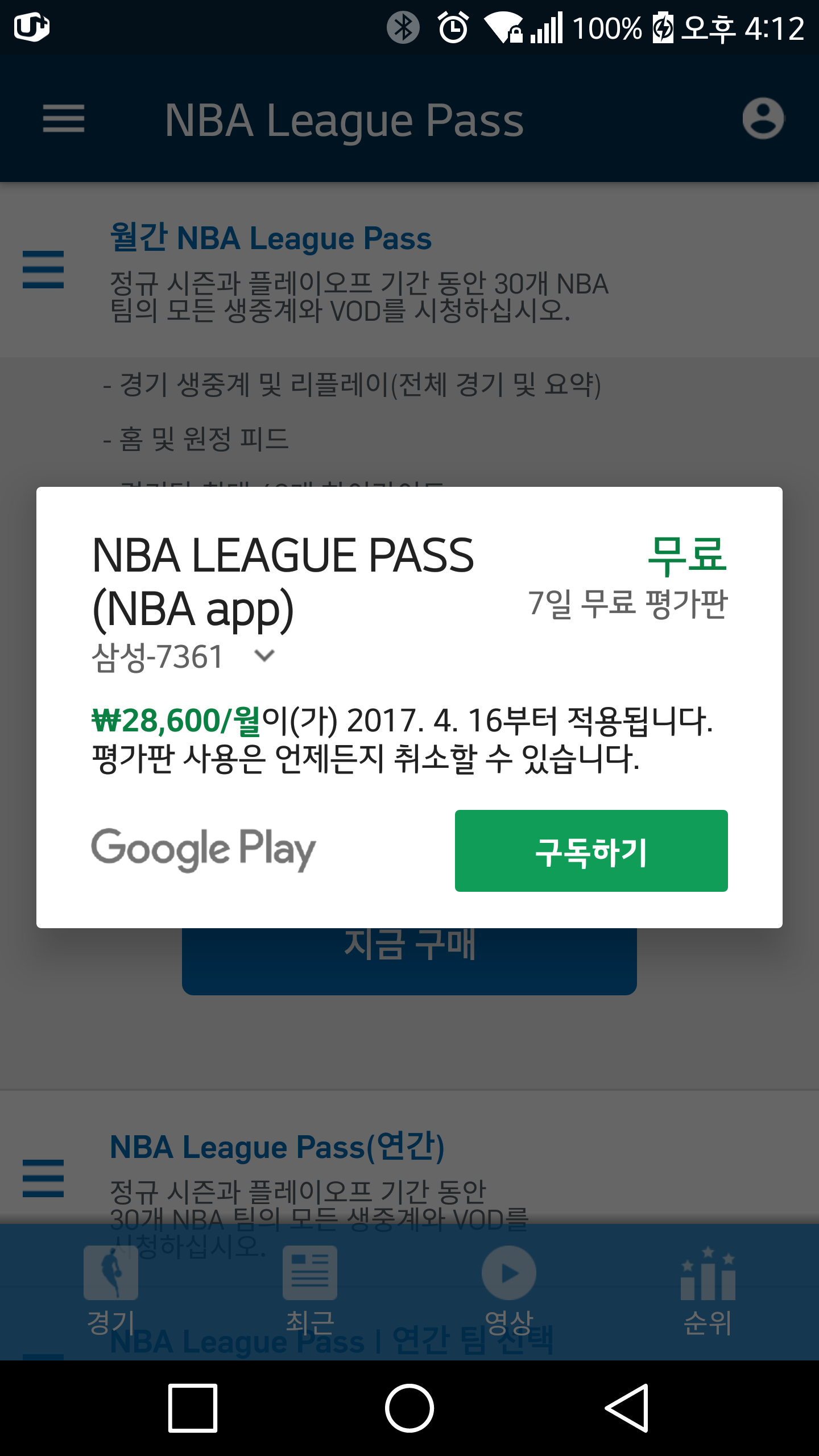Expand the 삼성-7361 payment method dropdown
819x1456 pixels.
[264, 656]
